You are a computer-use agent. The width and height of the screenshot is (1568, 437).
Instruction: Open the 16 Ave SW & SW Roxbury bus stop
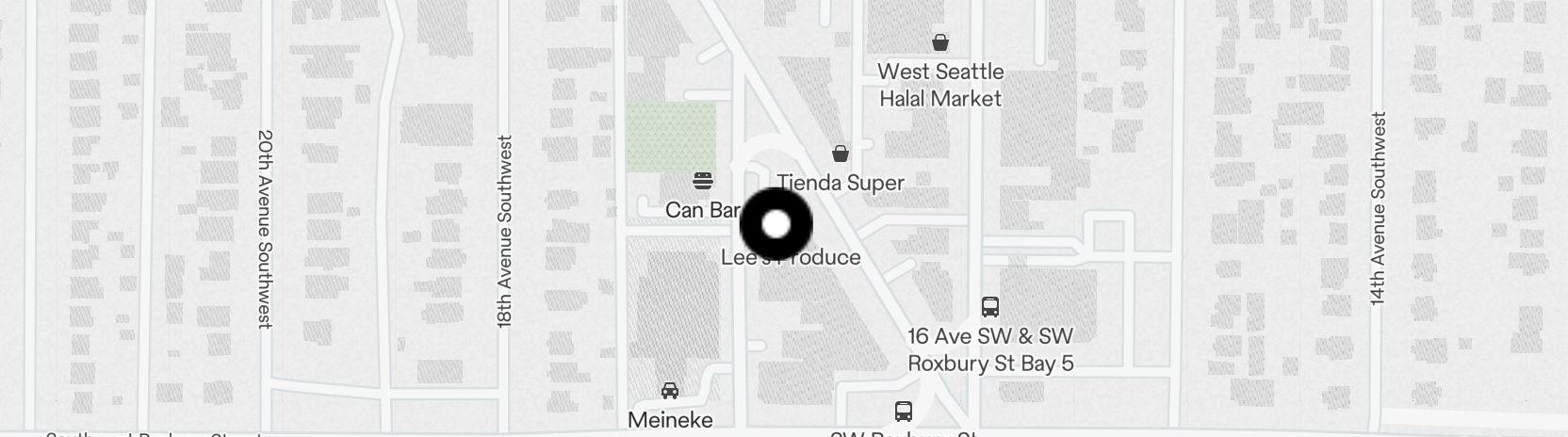989,307
